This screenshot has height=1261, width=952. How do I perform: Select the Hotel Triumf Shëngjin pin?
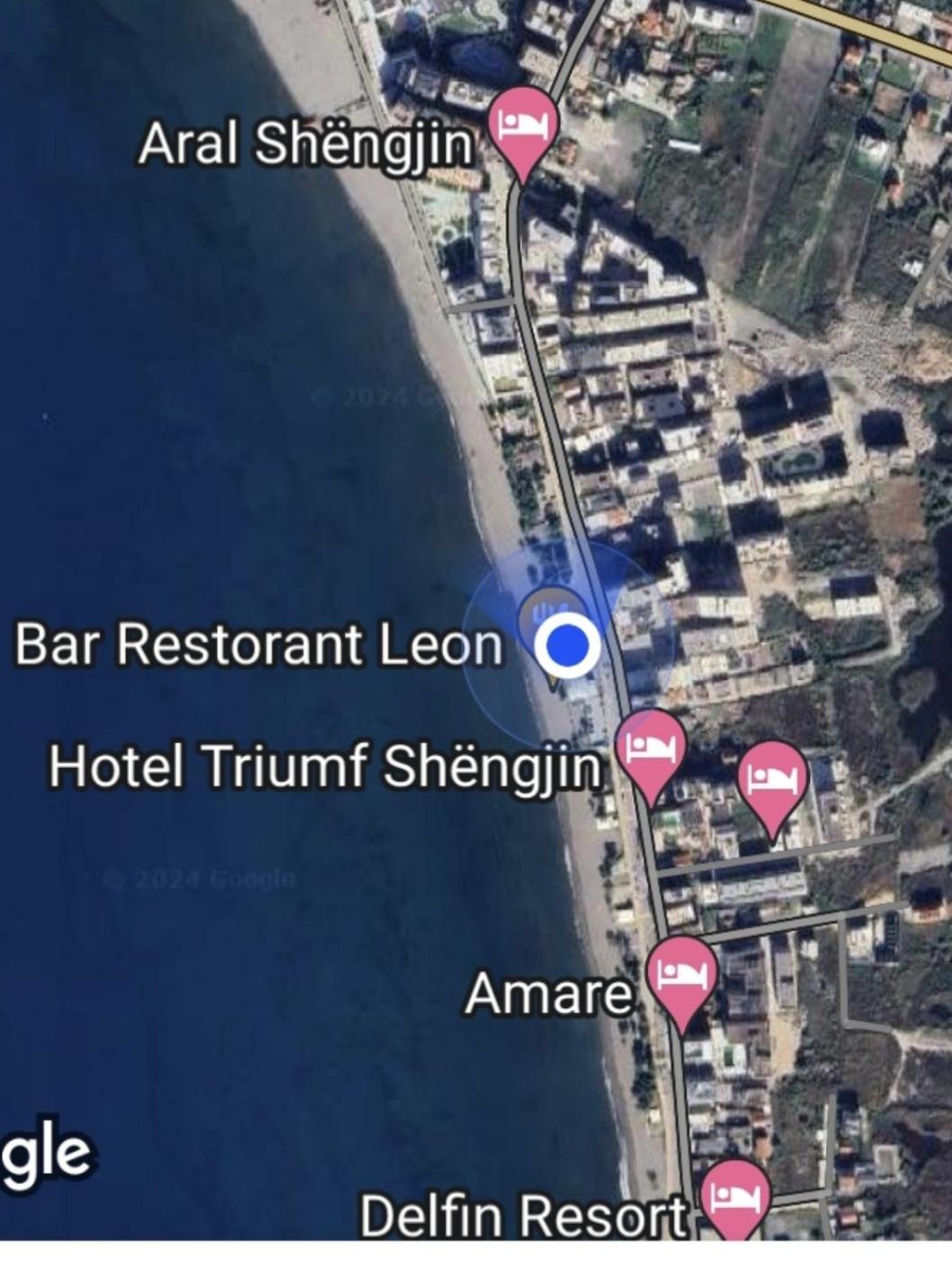pos(650,748)
